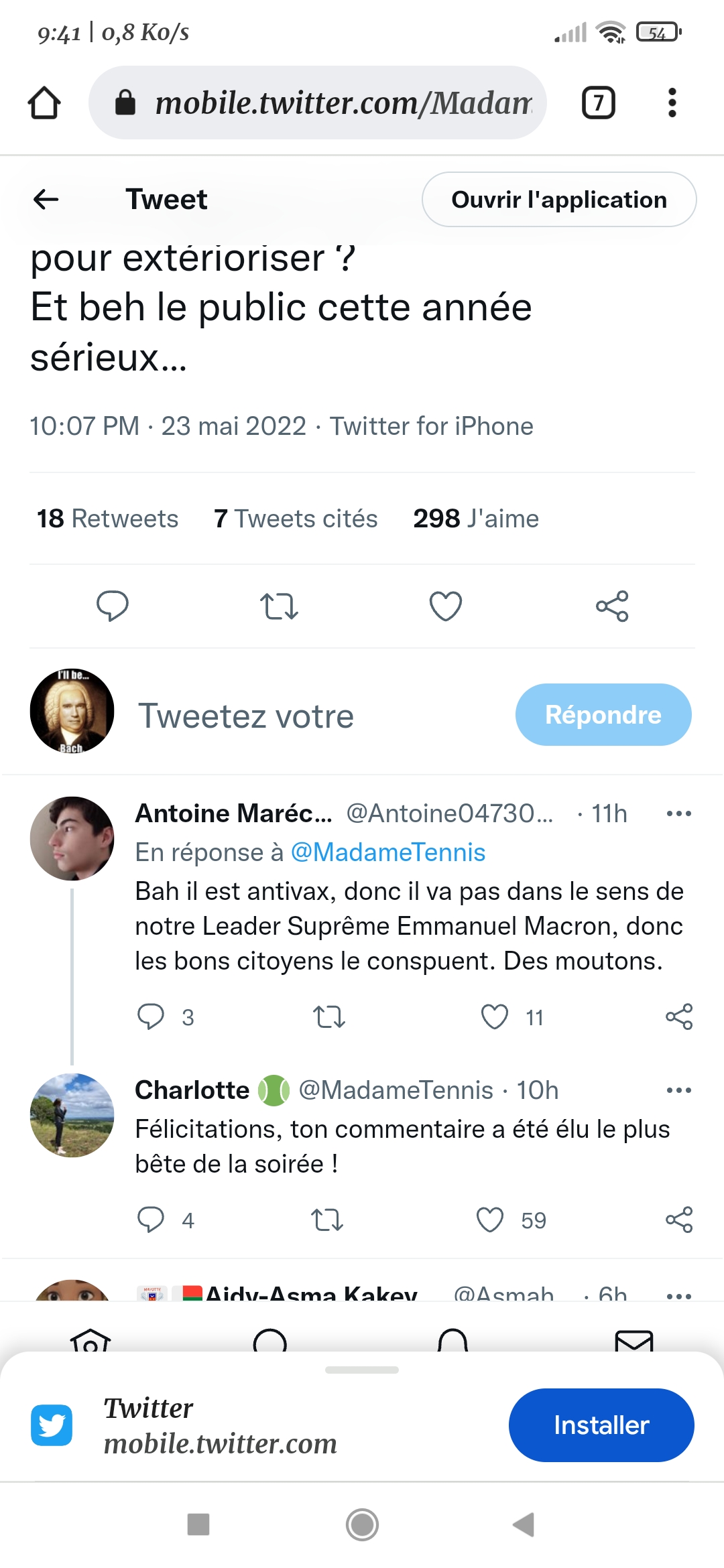
Task: Tap the system back button
Action: point(524,1524)
